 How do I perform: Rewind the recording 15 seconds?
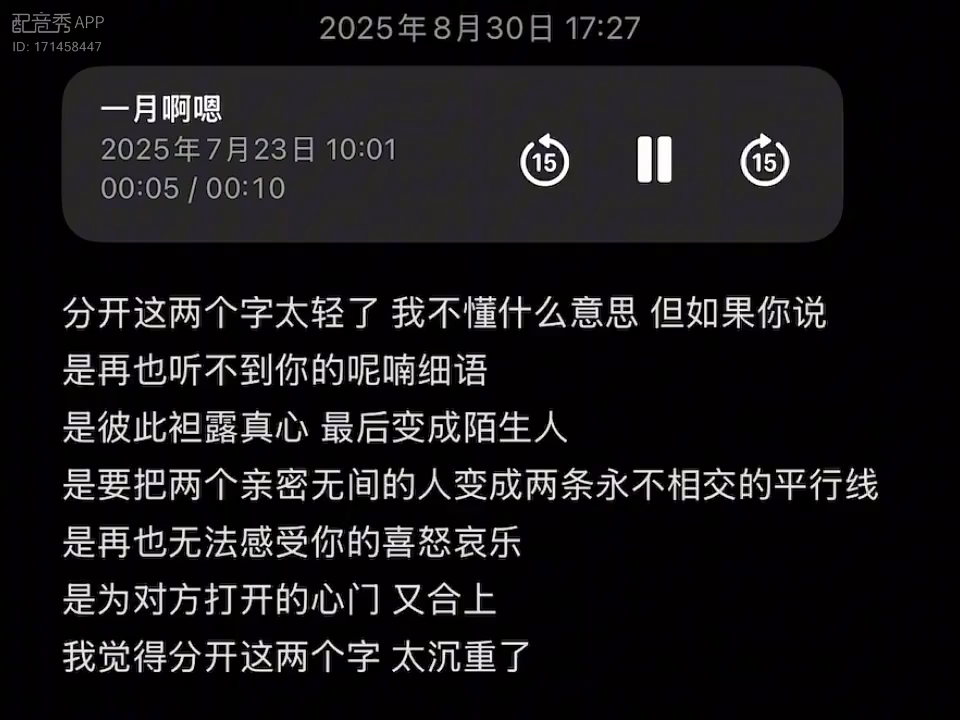[x=545, y=160]
